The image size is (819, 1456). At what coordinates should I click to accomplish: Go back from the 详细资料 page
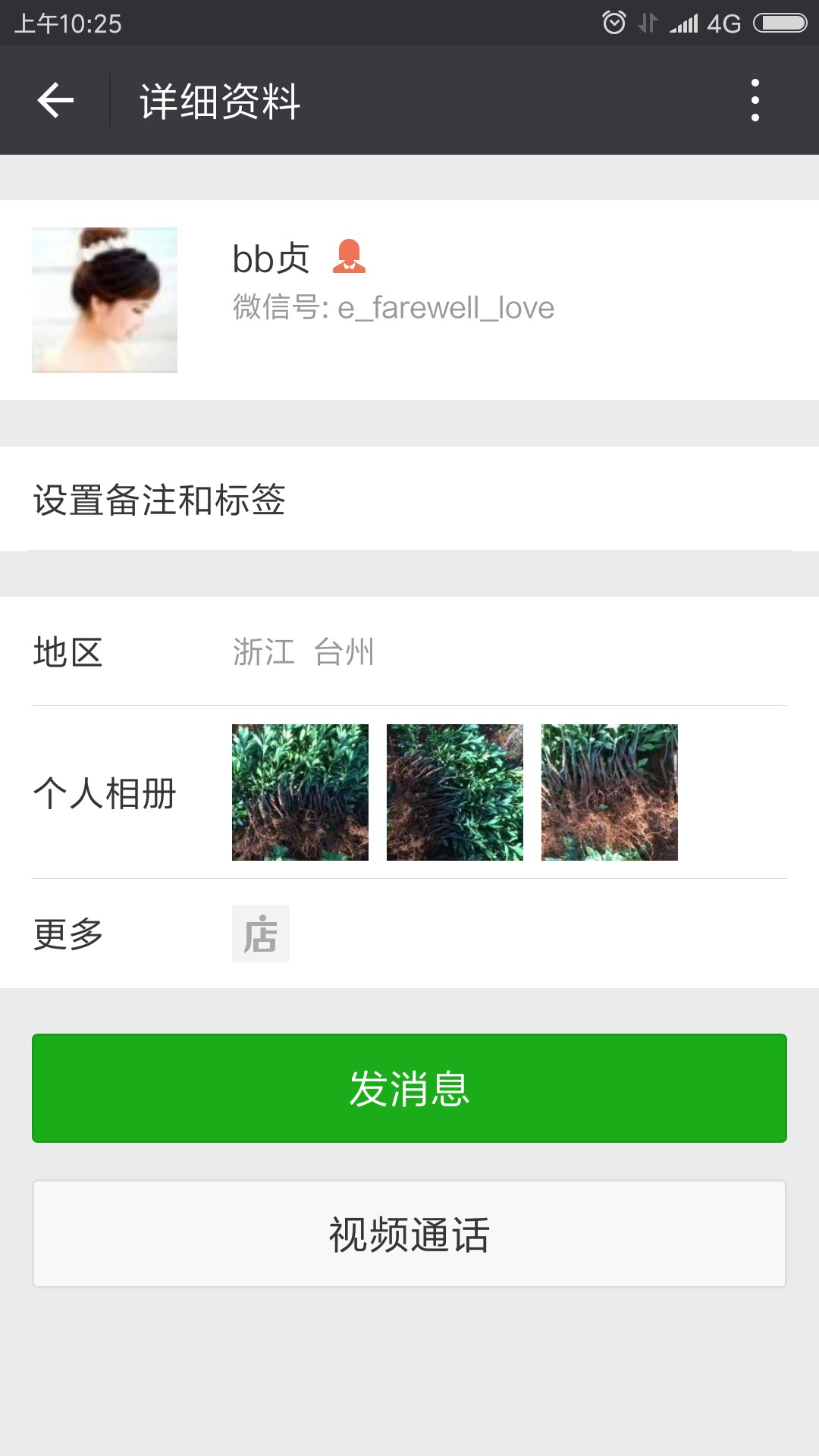click(55, 100)
